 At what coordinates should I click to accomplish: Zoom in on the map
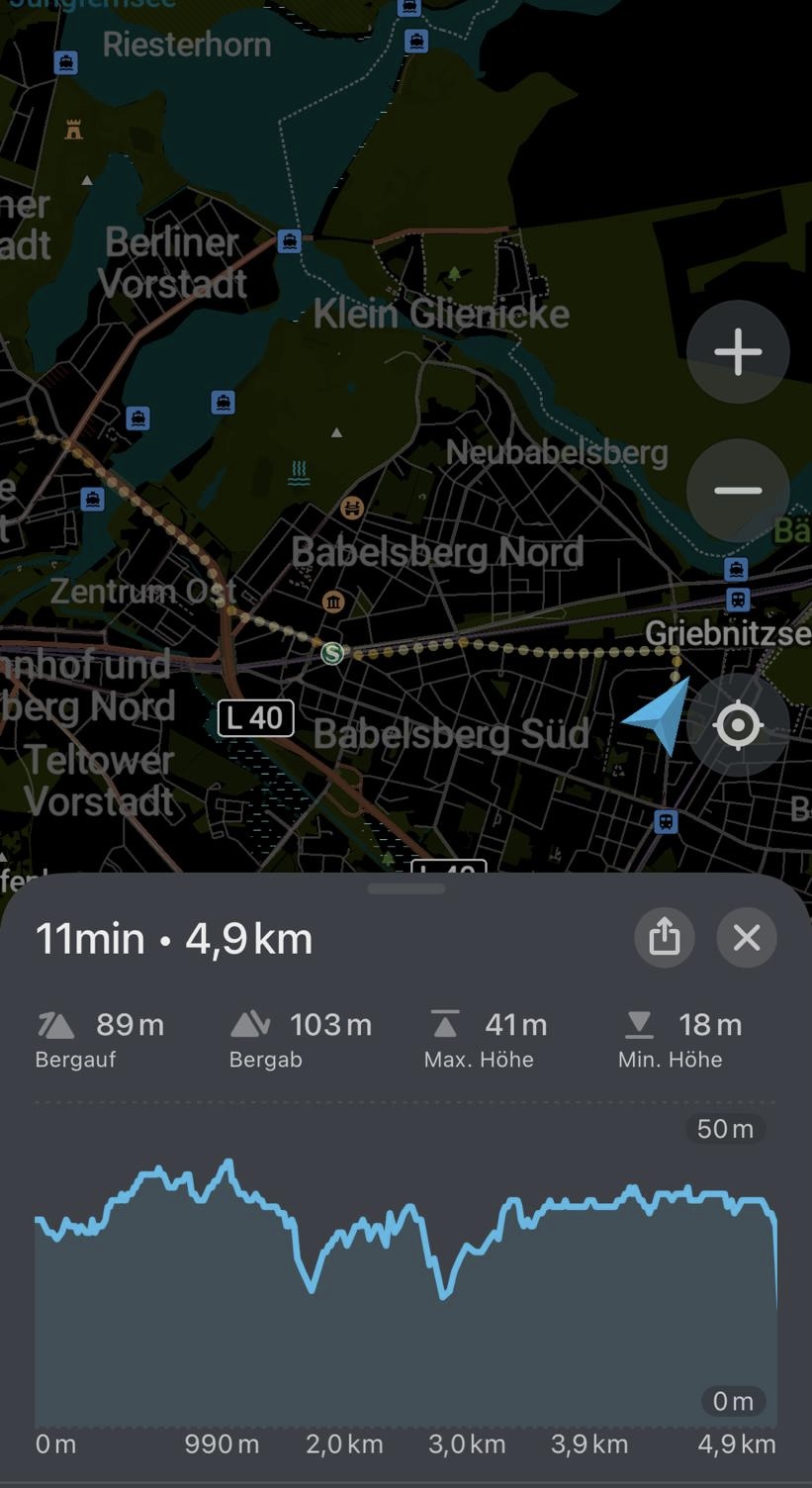pyautogui.click(x=737, y=352)
